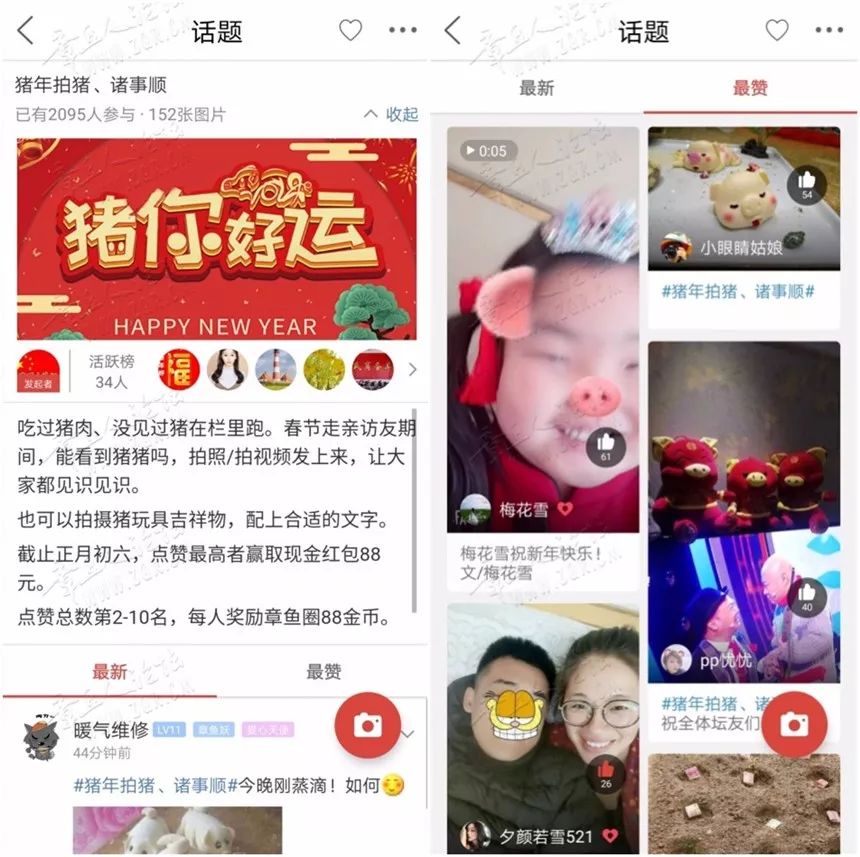
Task: Open the 福 avatar in the active ranking row
Action: [x=180, y=370]
